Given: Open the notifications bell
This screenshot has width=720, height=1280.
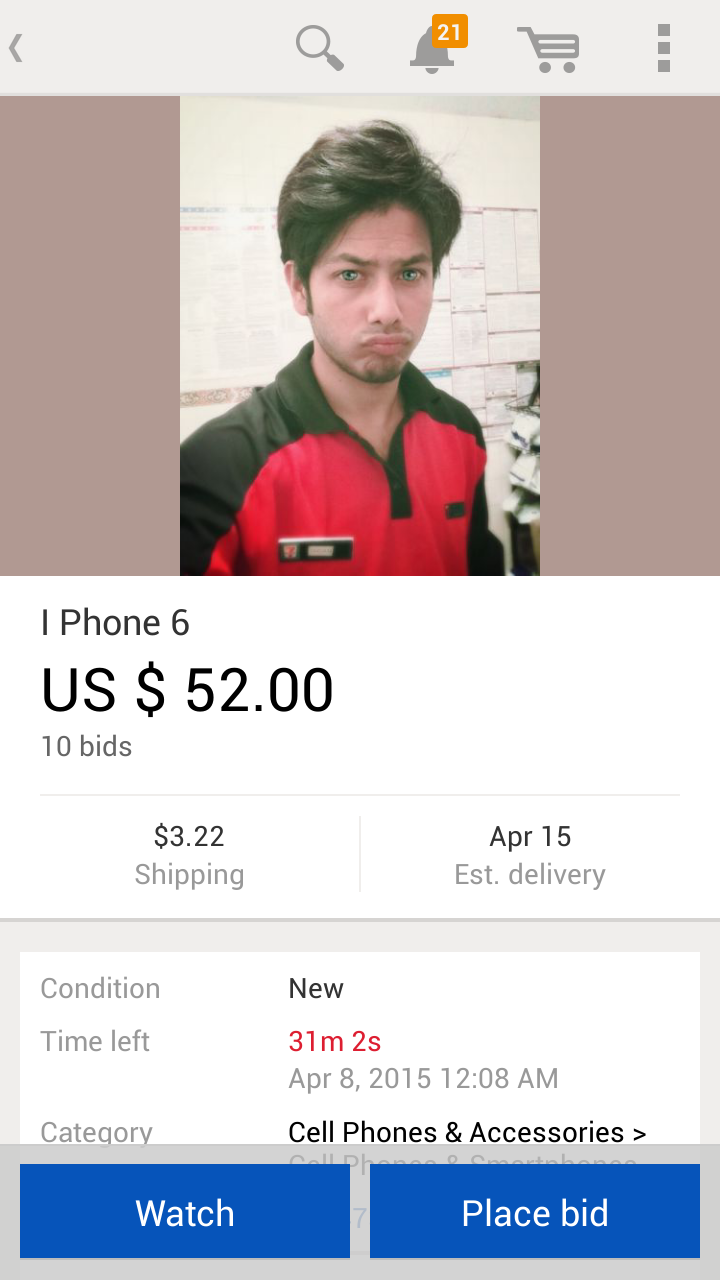Looking at the screenshot, I should (x=434, y=48).
